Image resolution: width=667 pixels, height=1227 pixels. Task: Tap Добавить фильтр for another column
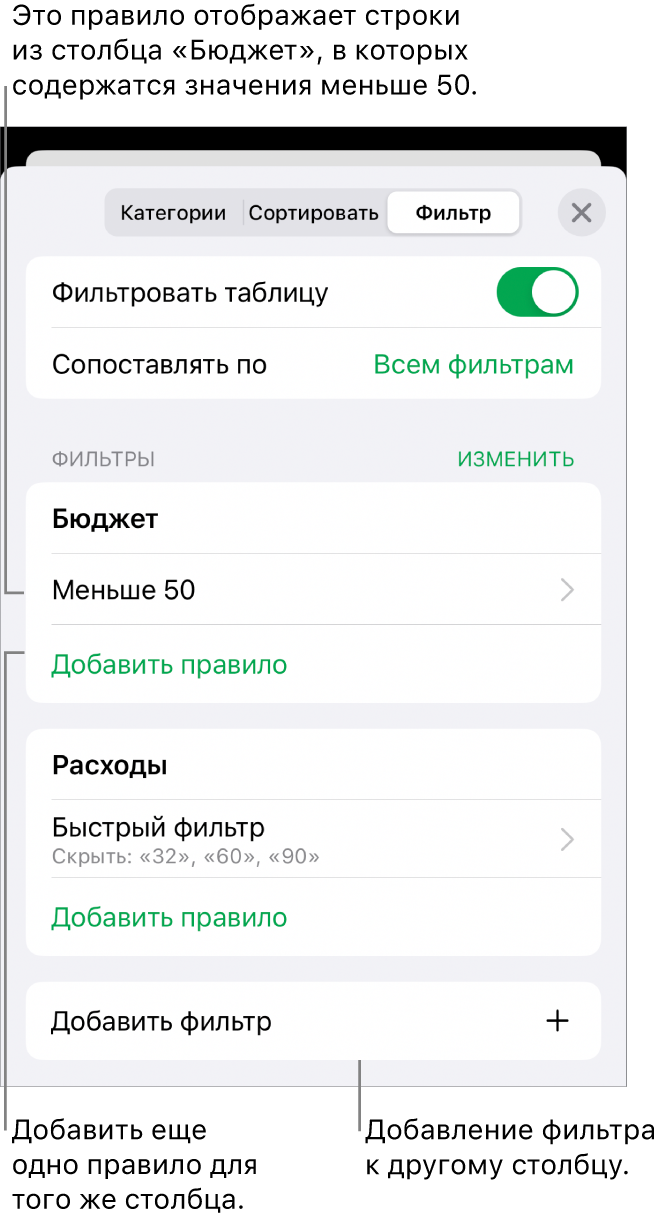312,1021
